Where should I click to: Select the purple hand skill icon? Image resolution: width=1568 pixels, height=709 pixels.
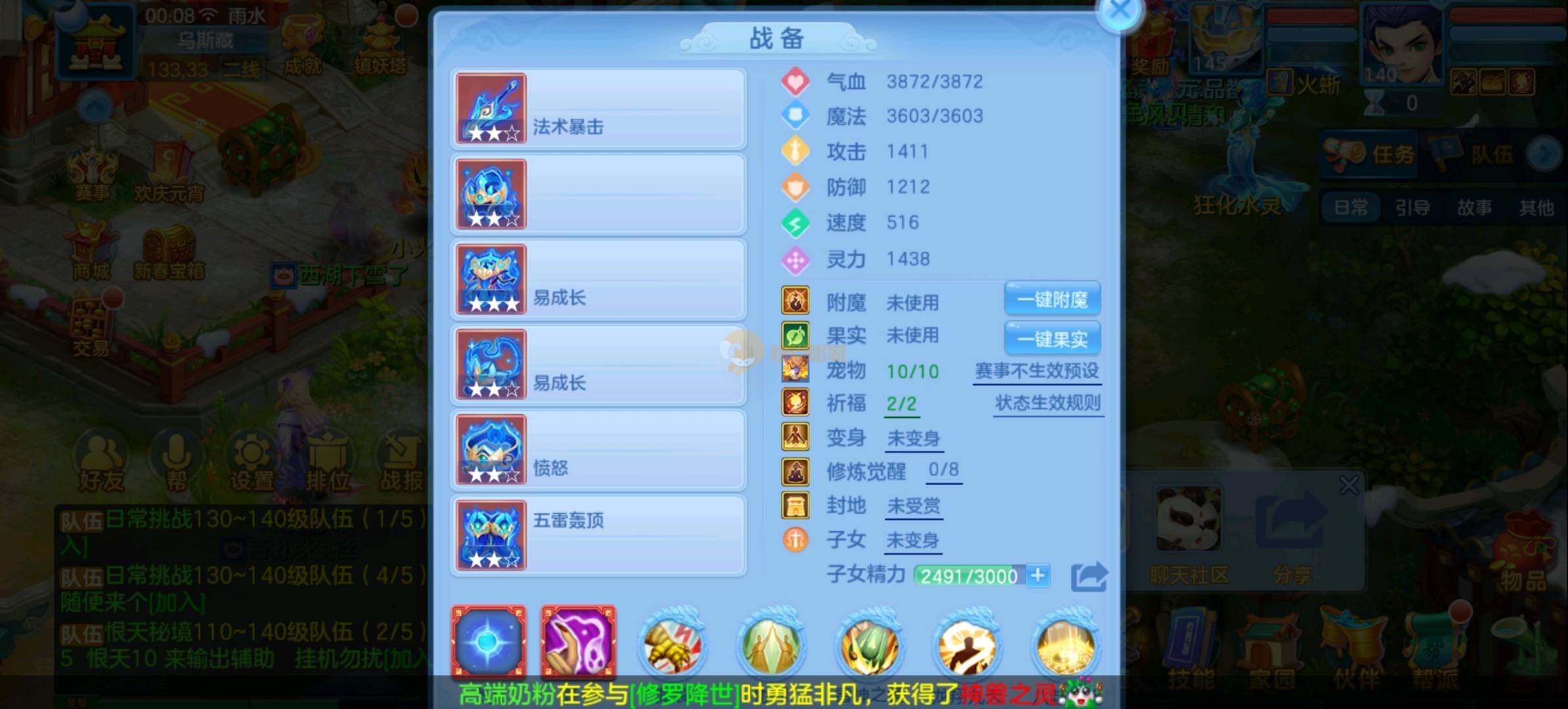(578, 642)
